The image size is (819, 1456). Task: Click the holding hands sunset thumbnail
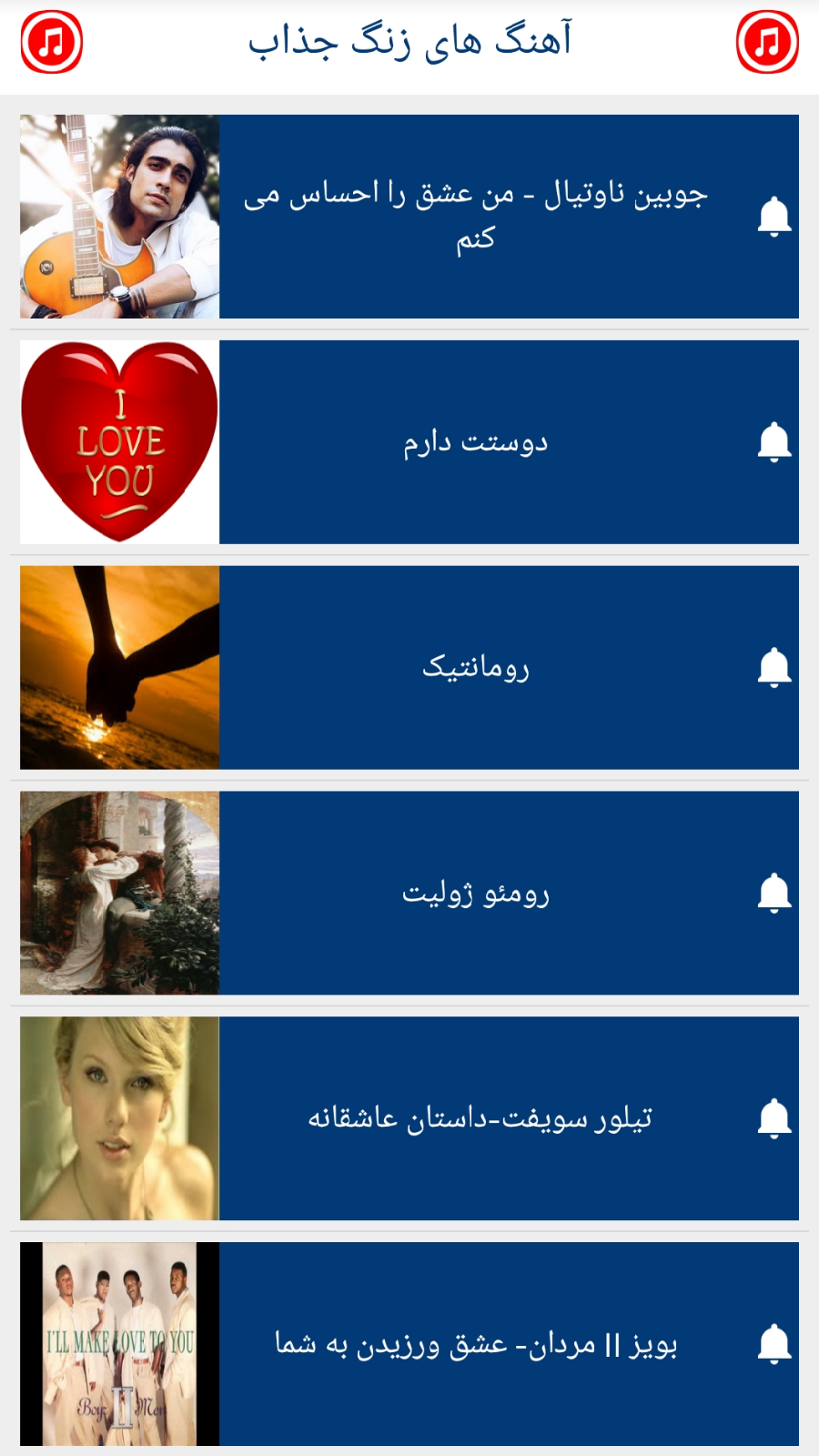click(x=118, y=667)
